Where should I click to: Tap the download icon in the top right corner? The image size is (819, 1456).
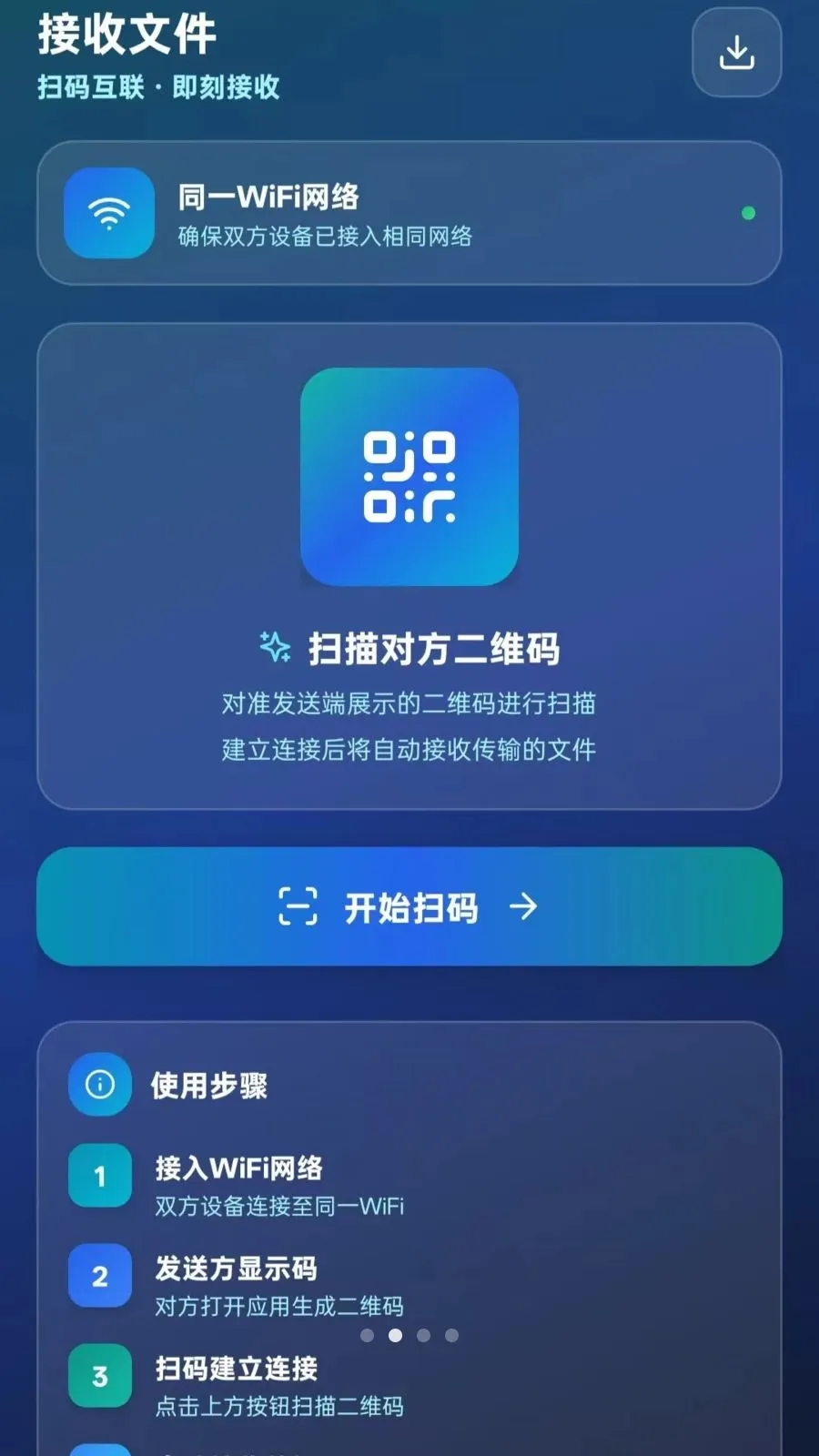735,52
